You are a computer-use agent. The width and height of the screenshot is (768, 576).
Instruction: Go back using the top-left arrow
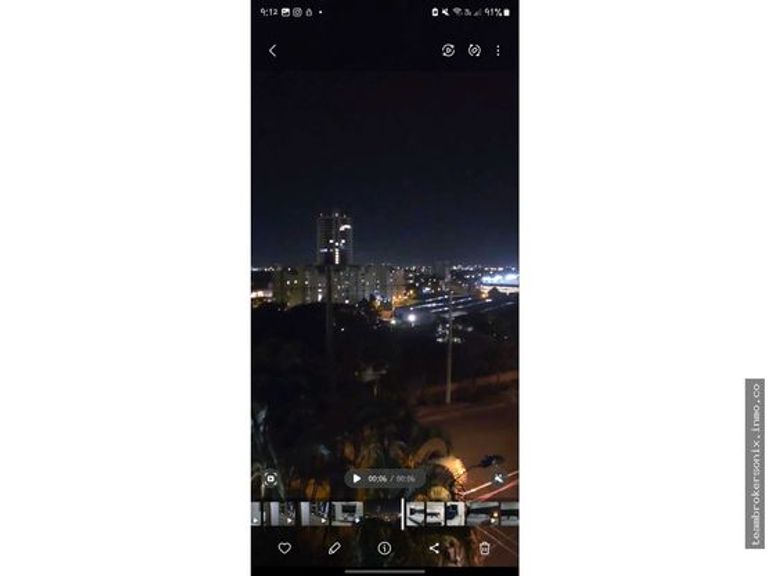click(x=273, y=50)
